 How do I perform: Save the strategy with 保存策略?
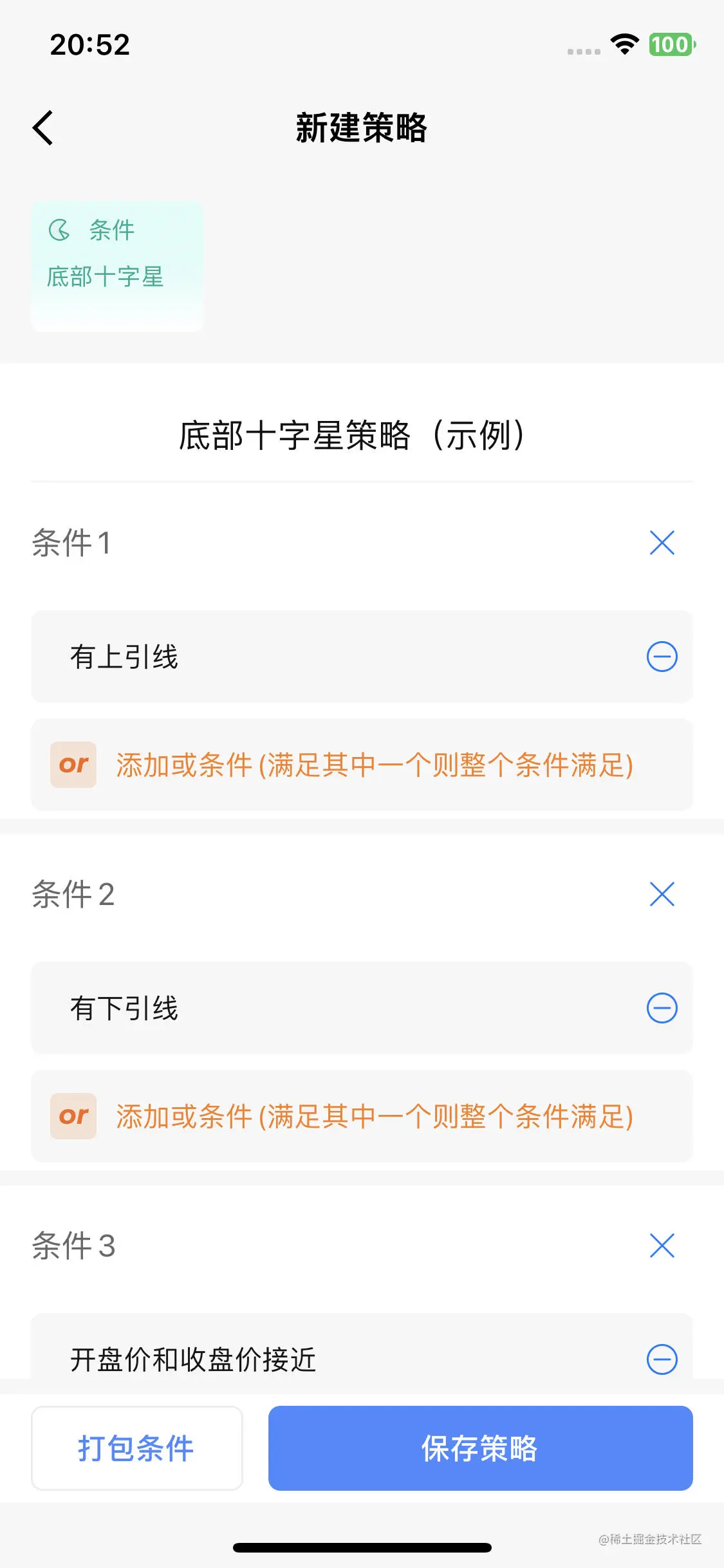480,1448
